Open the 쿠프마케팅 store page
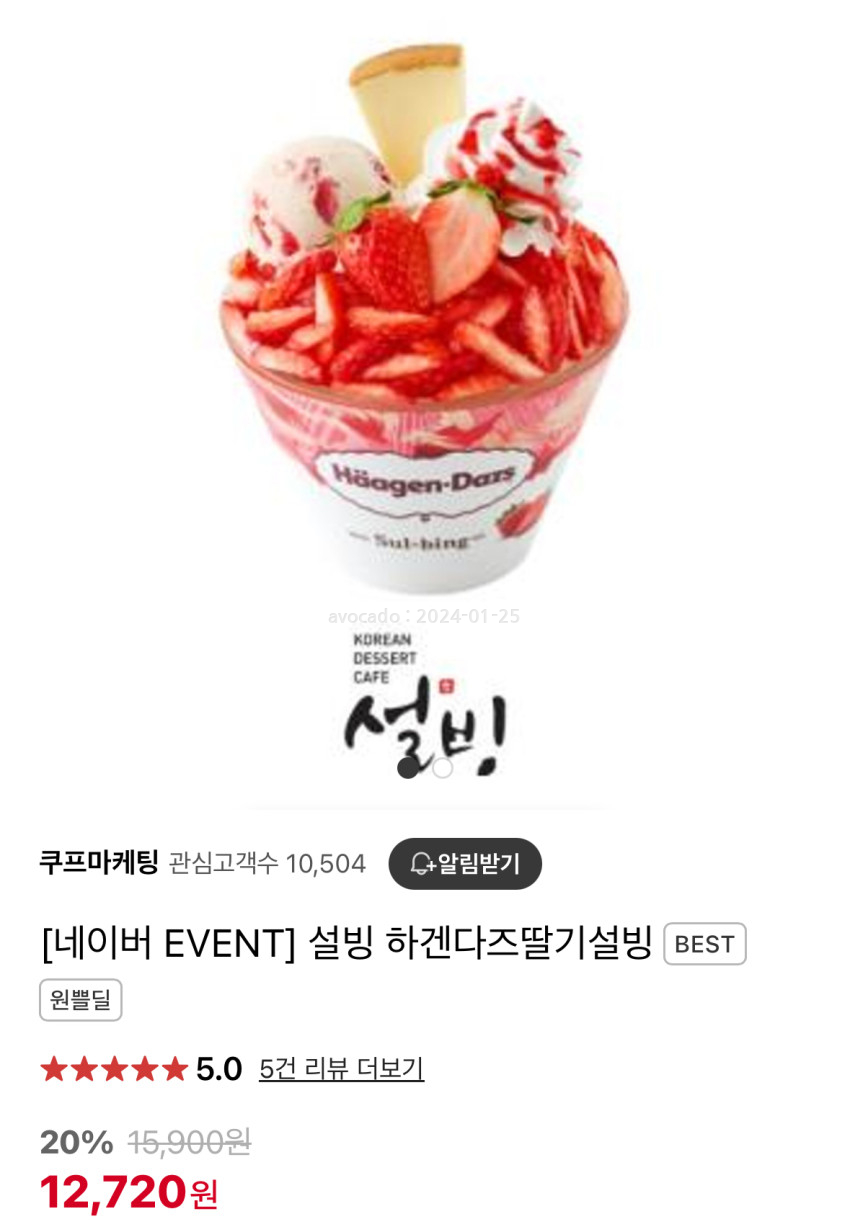850x1232 pixels. 98,862
